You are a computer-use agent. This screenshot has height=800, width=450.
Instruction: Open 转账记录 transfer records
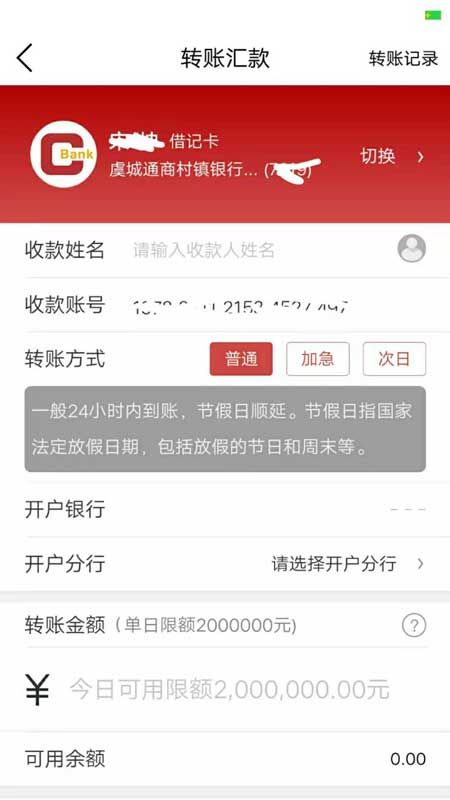click(403, 58)
